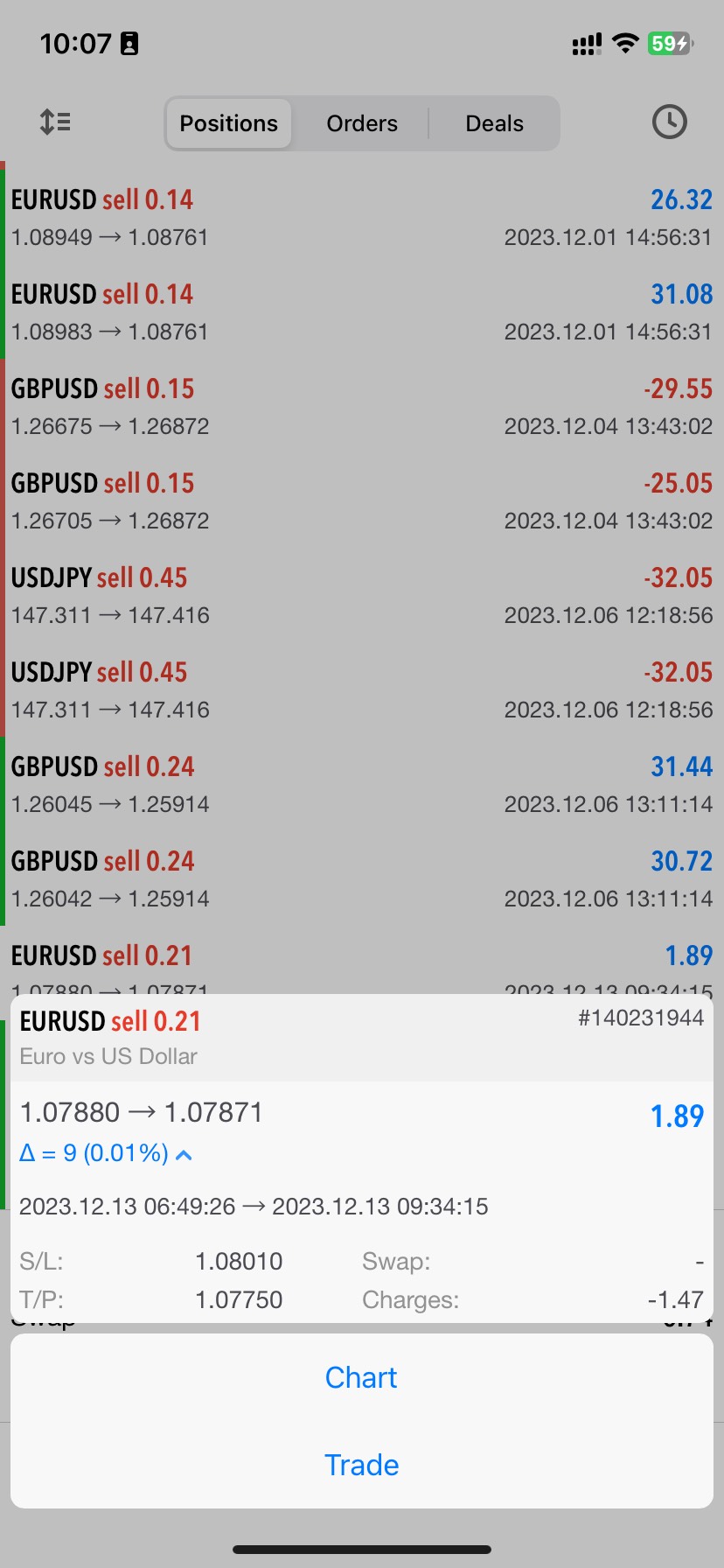Open GBPUSD sell 0.15 position at -29.55
The image size is (724, 1568).
[361, 406]
